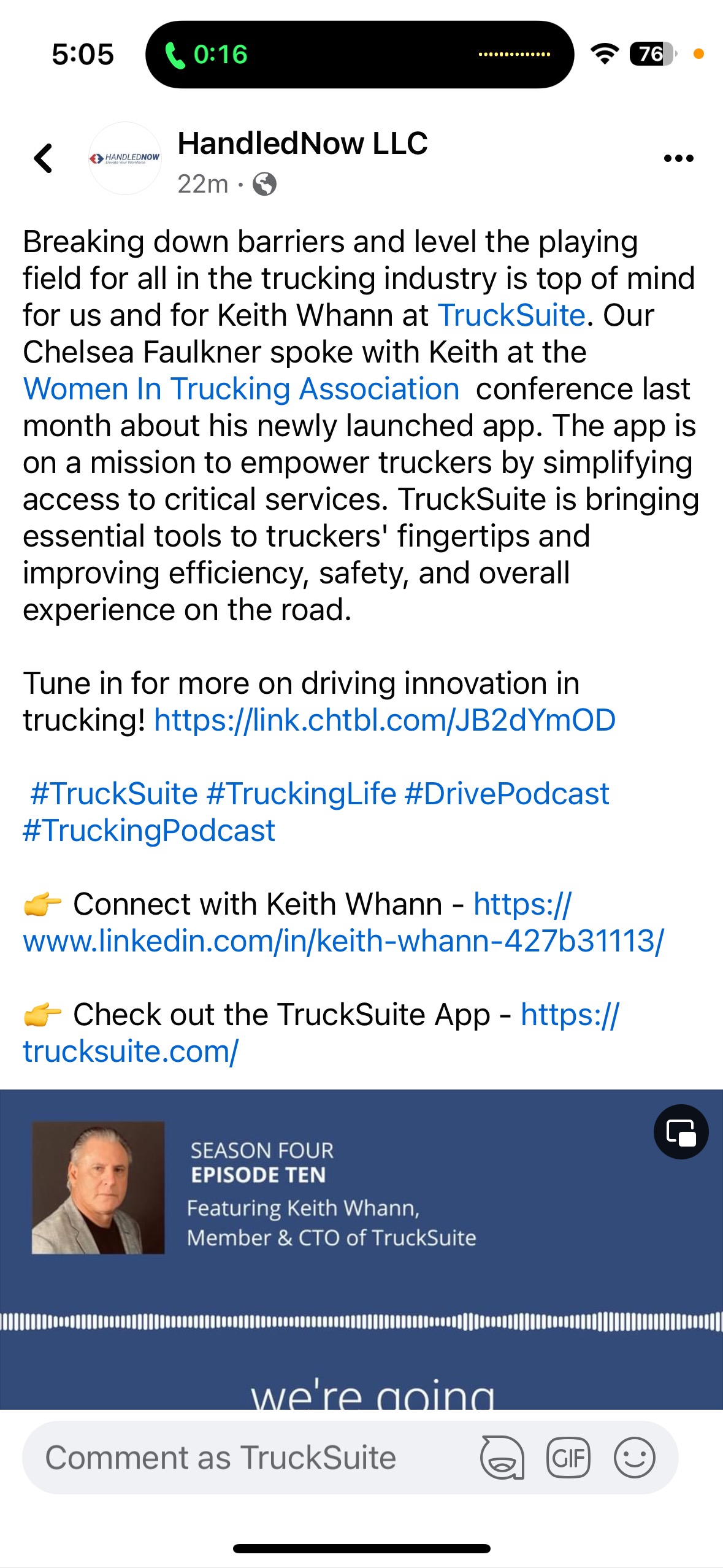
Task: Open the Women In Trucking Association page
Action: coord(241,389)
